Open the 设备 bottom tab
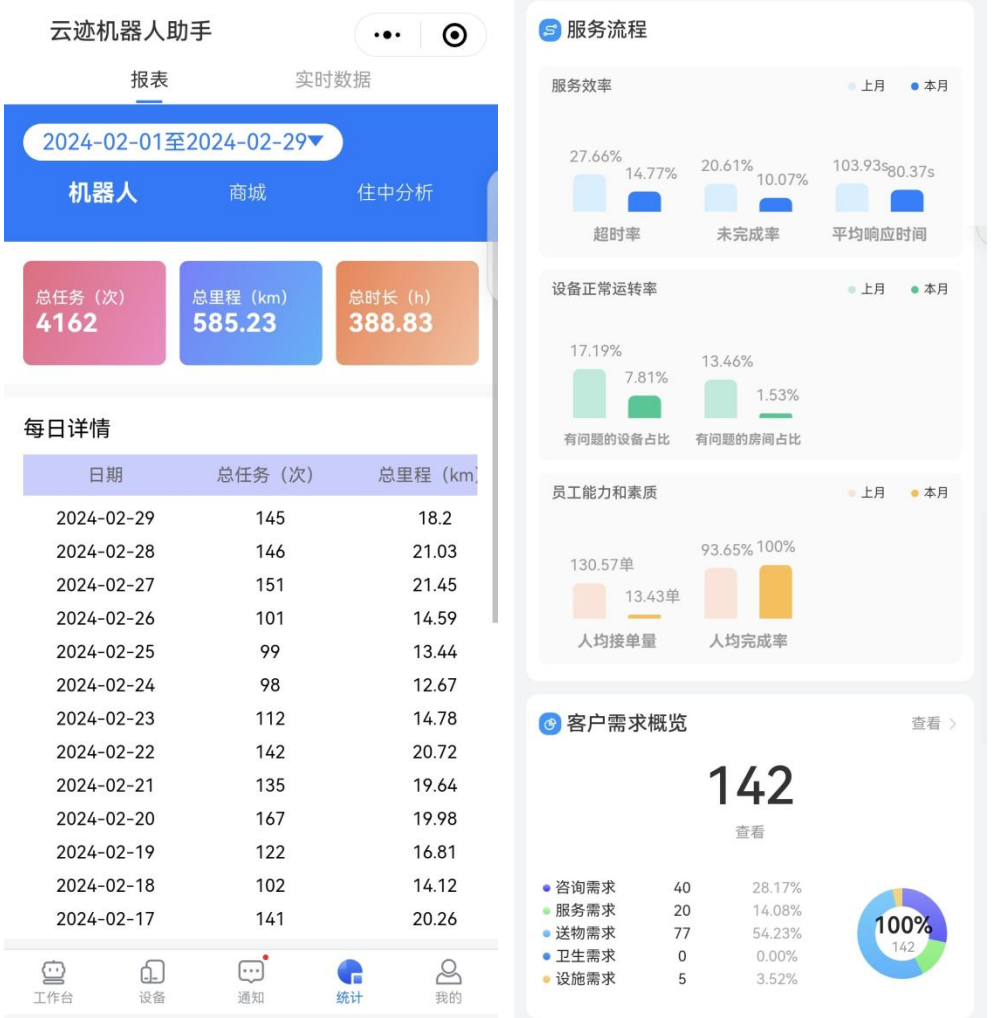This screenshot has width=992, height=1018. click(x=152, y=981)
